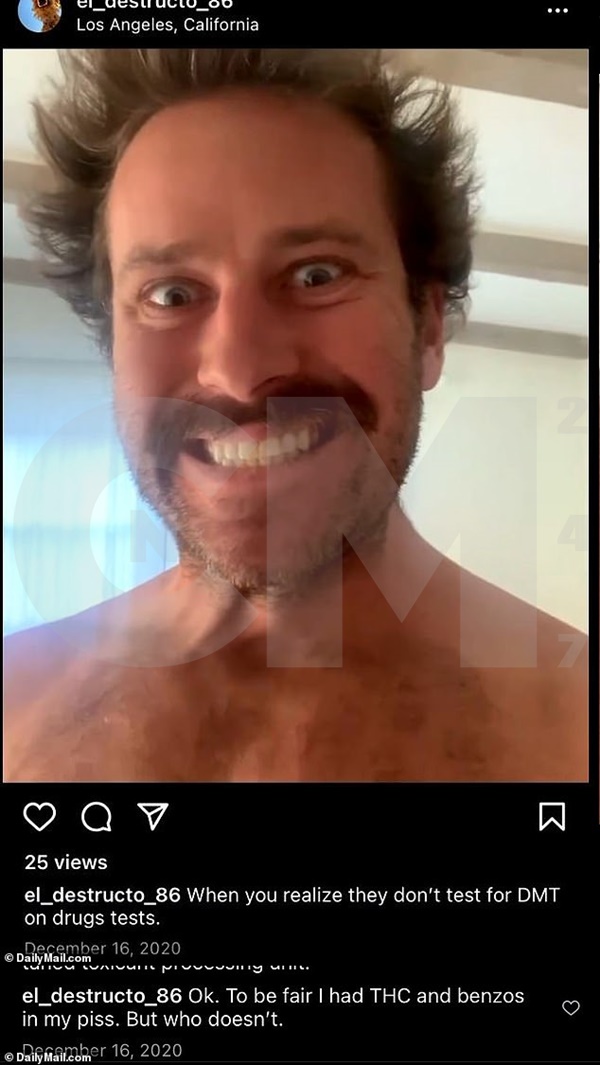Share the post via paper plane icon

point(152,816)
